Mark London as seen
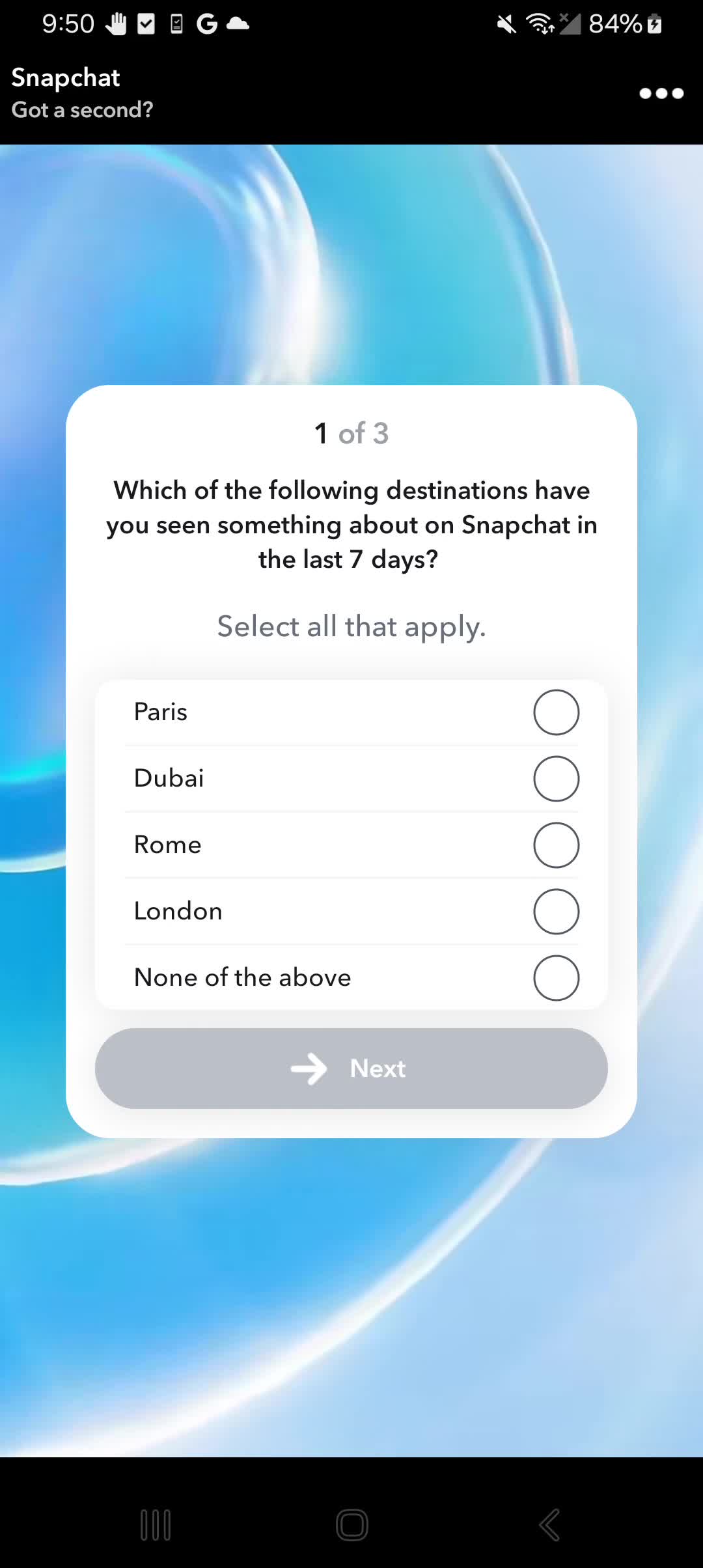Image resolution: width=703 pixels, height=1568 pixels. pos(556,912)
